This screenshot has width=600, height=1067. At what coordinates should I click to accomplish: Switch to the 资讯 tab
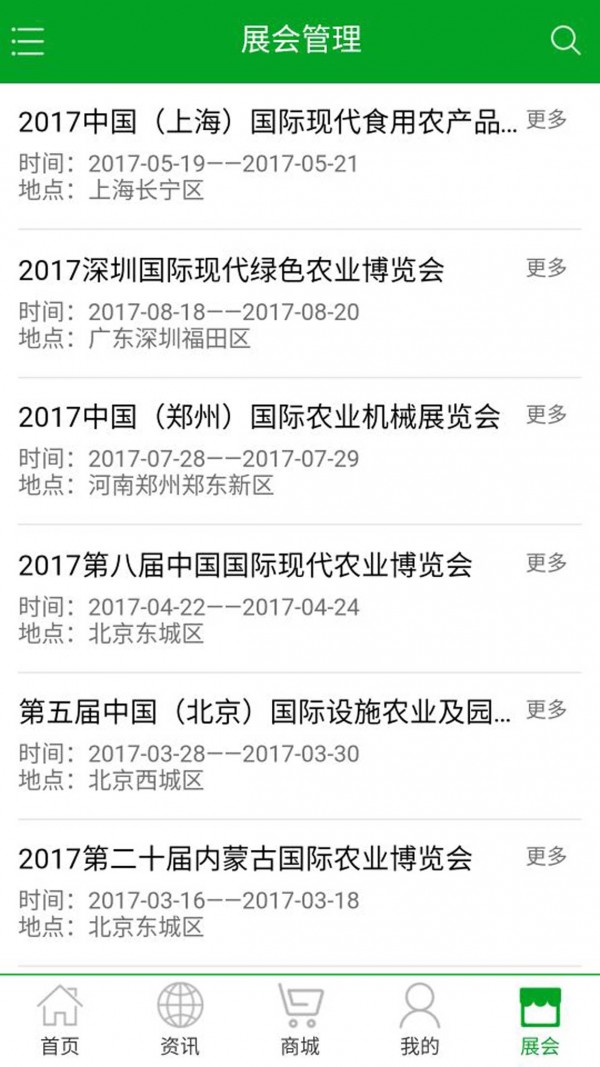180,1020
